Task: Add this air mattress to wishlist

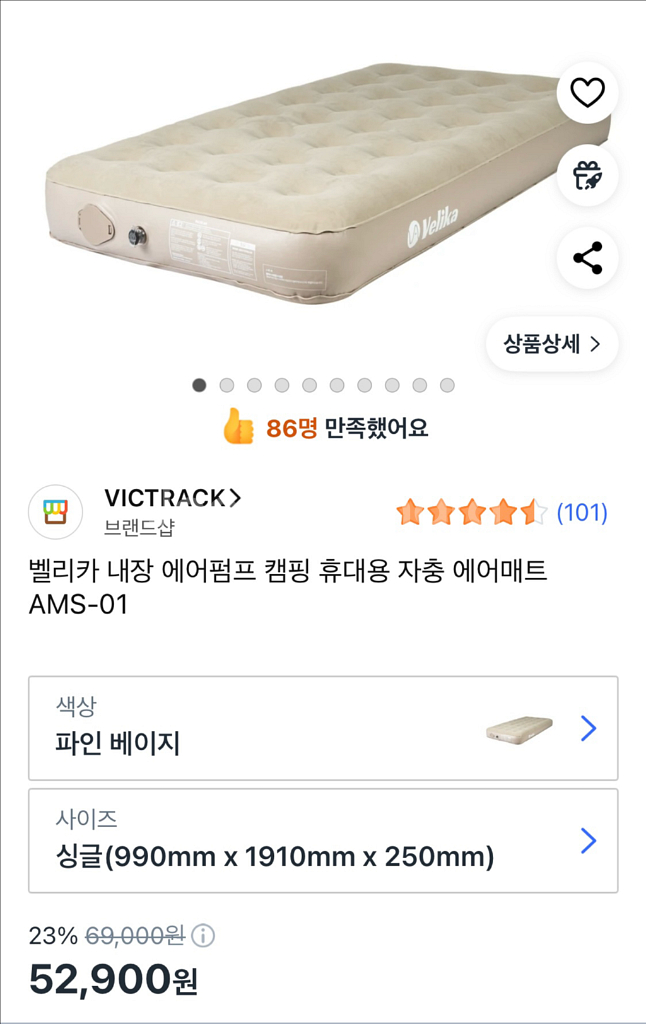Action: pyautogui.click(x=587, y=92)
